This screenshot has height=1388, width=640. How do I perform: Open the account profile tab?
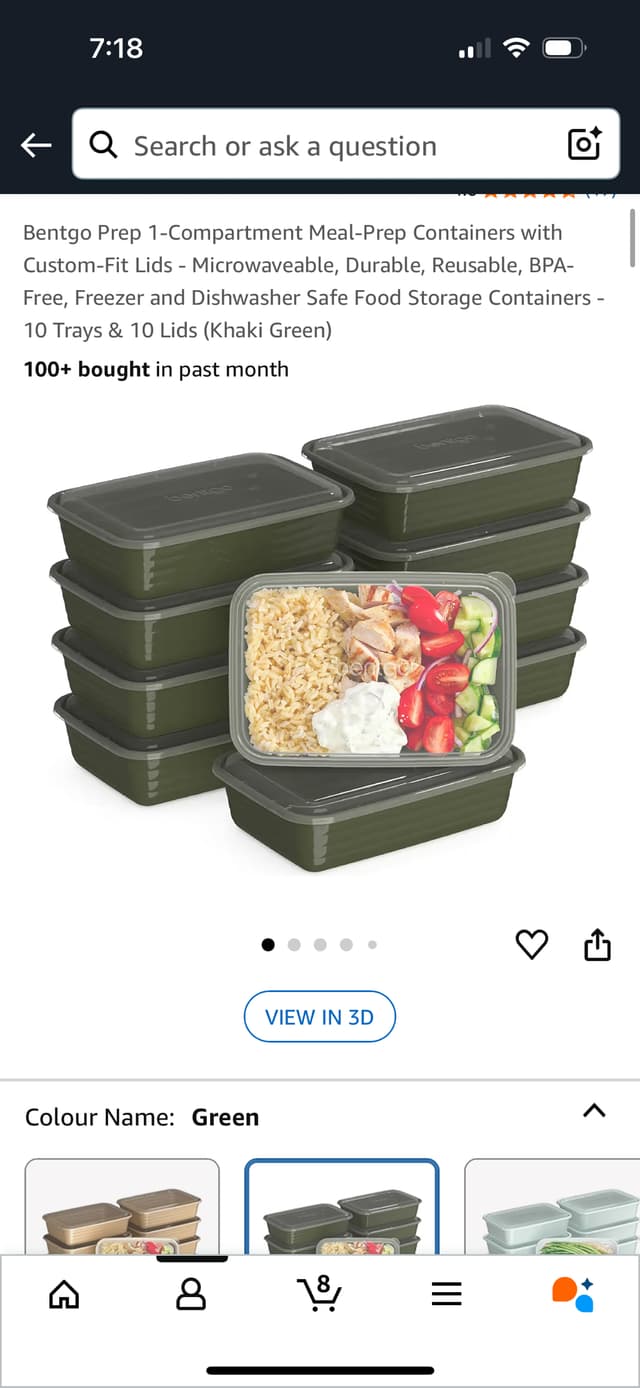(x=190, y=1295)
